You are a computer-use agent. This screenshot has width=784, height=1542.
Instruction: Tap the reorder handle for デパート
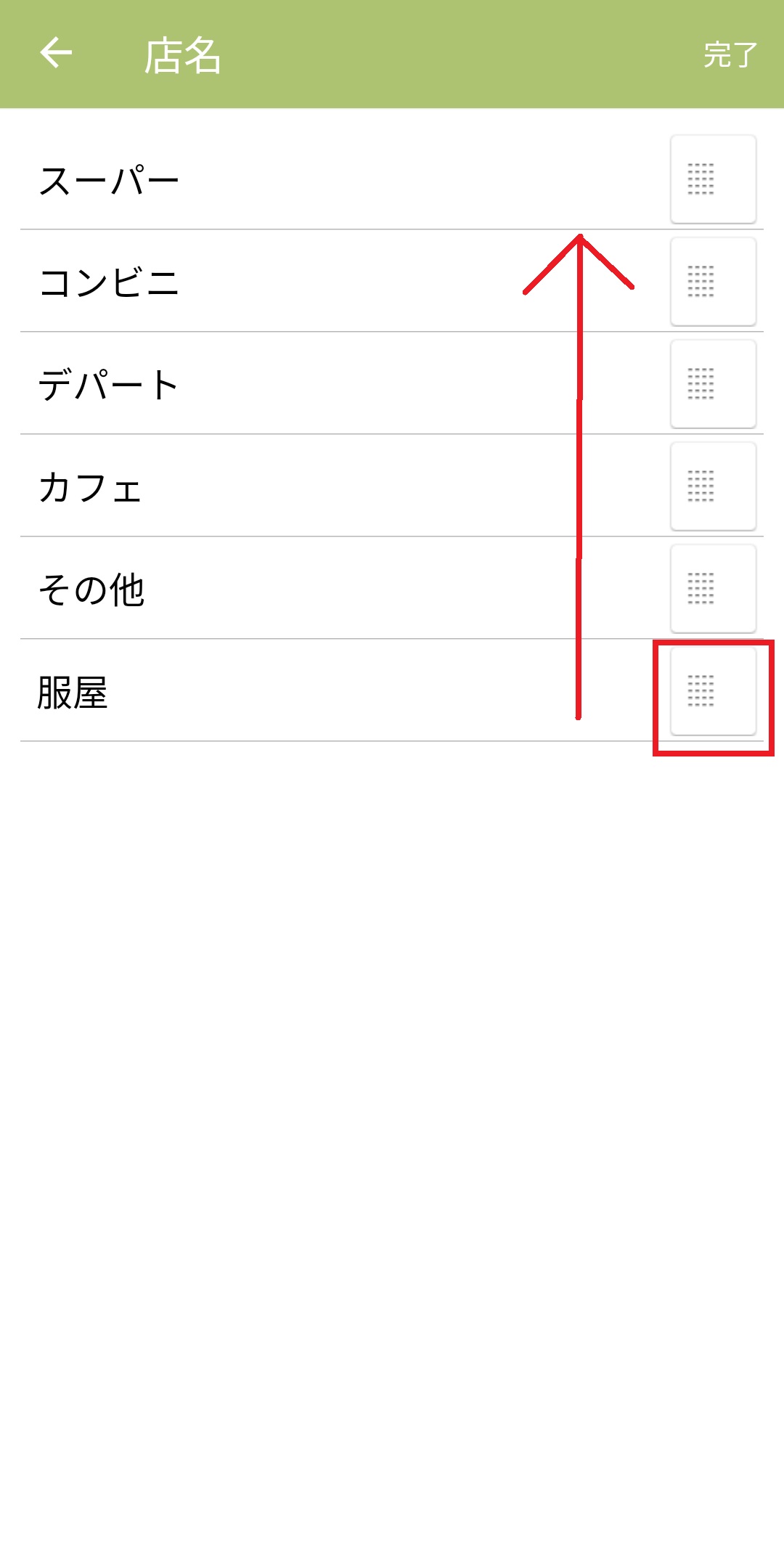[713, 384]
